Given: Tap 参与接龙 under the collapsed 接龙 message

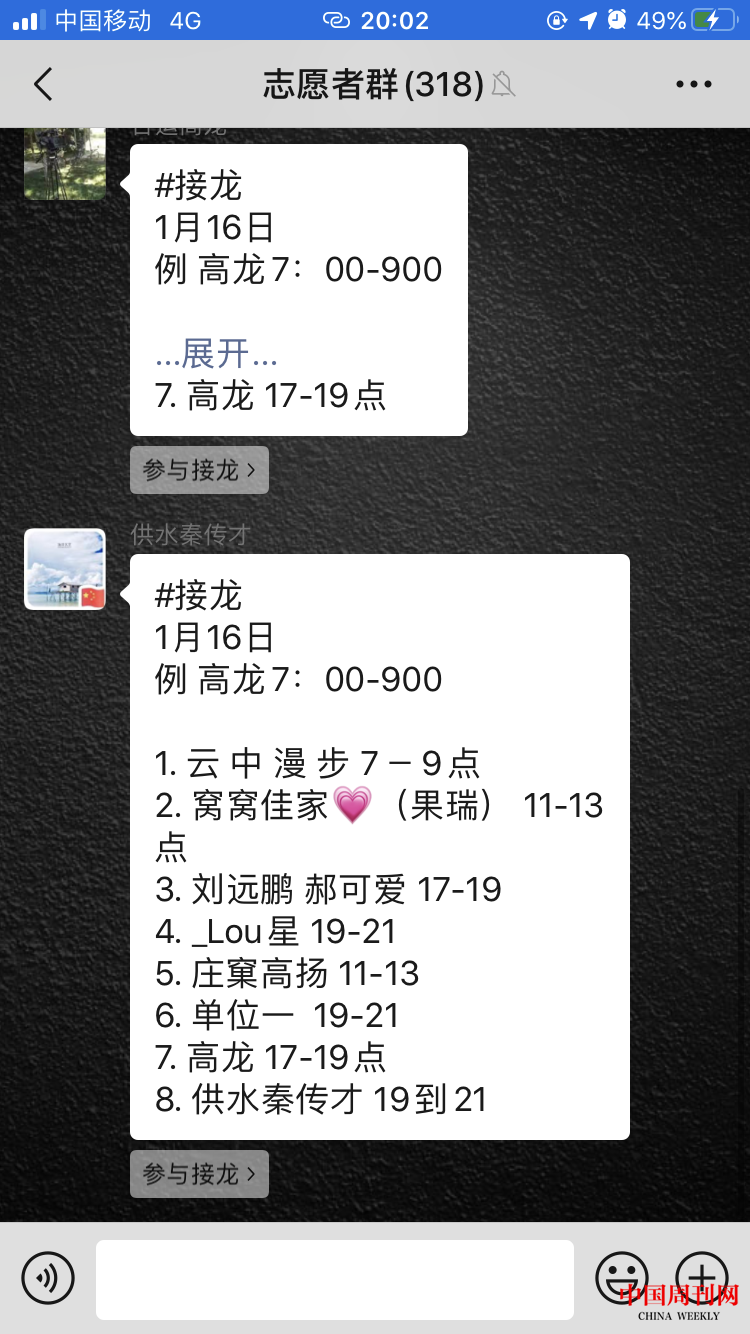Looking at the screenshot, I should (x=199, y=470).
